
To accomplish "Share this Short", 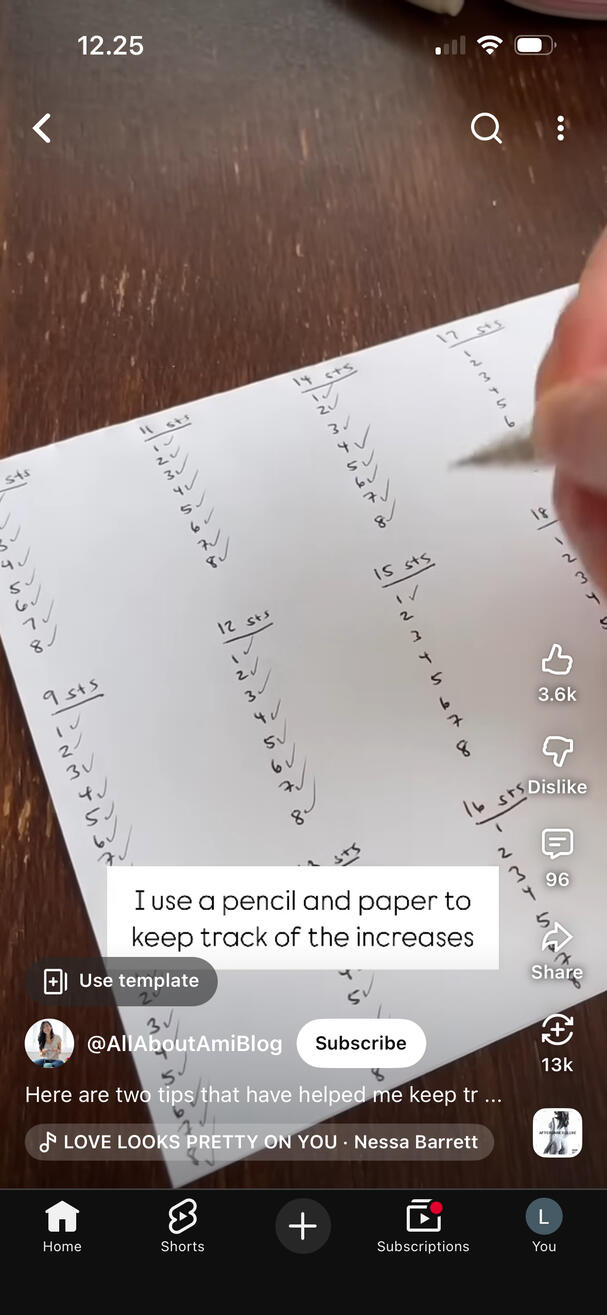I will pos(557,938).
